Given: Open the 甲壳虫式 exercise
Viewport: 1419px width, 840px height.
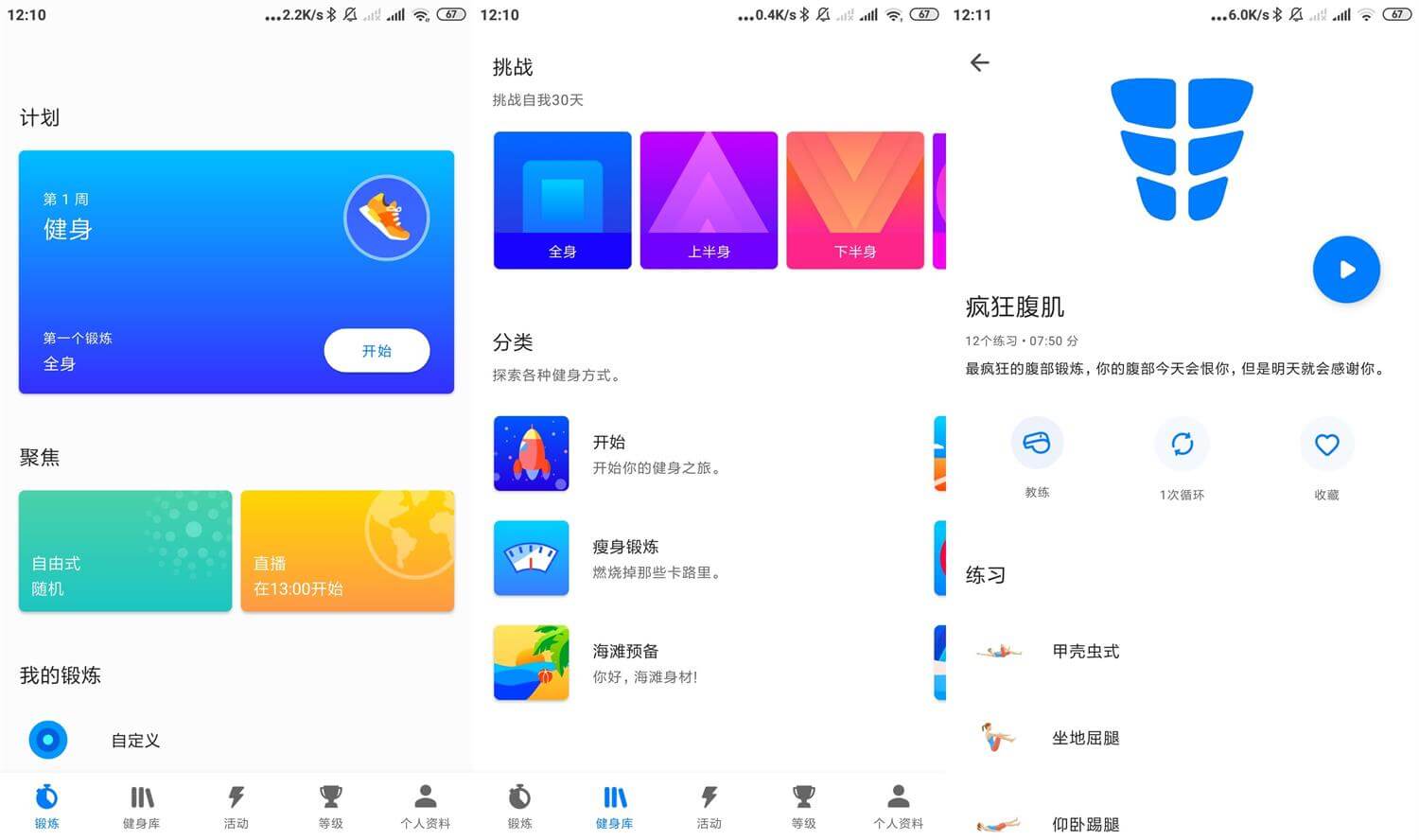Looking at the screenshot, I should (1085, 651).
